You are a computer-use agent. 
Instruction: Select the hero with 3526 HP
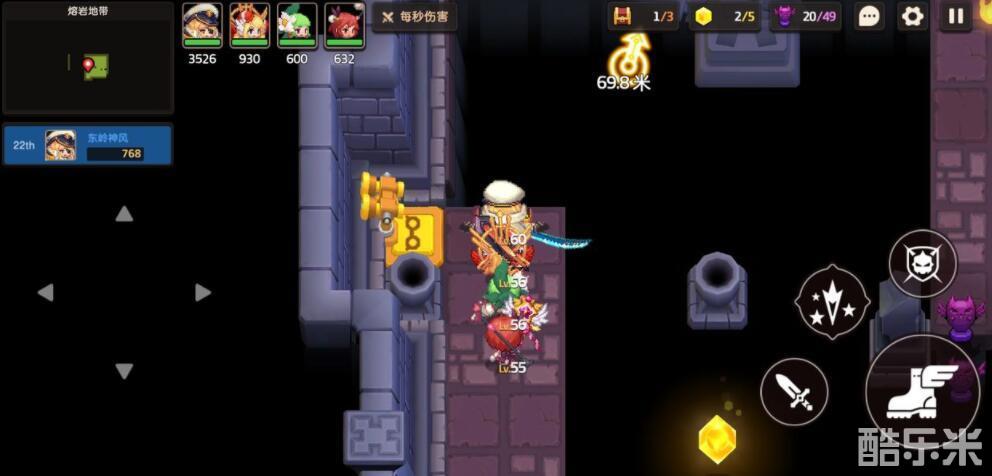coord(202,25)
